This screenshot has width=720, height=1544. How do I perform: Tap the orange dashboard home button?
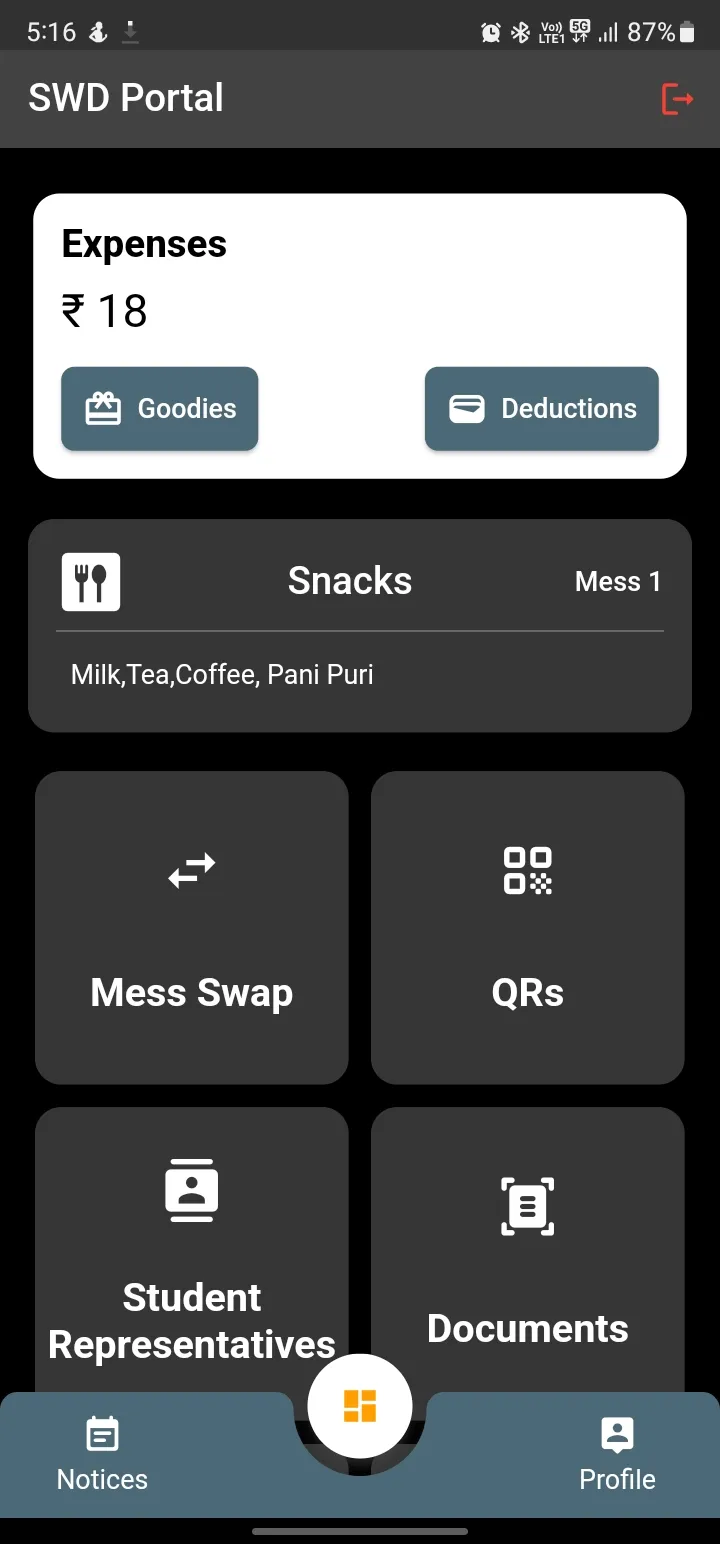tap(360, 1406)
